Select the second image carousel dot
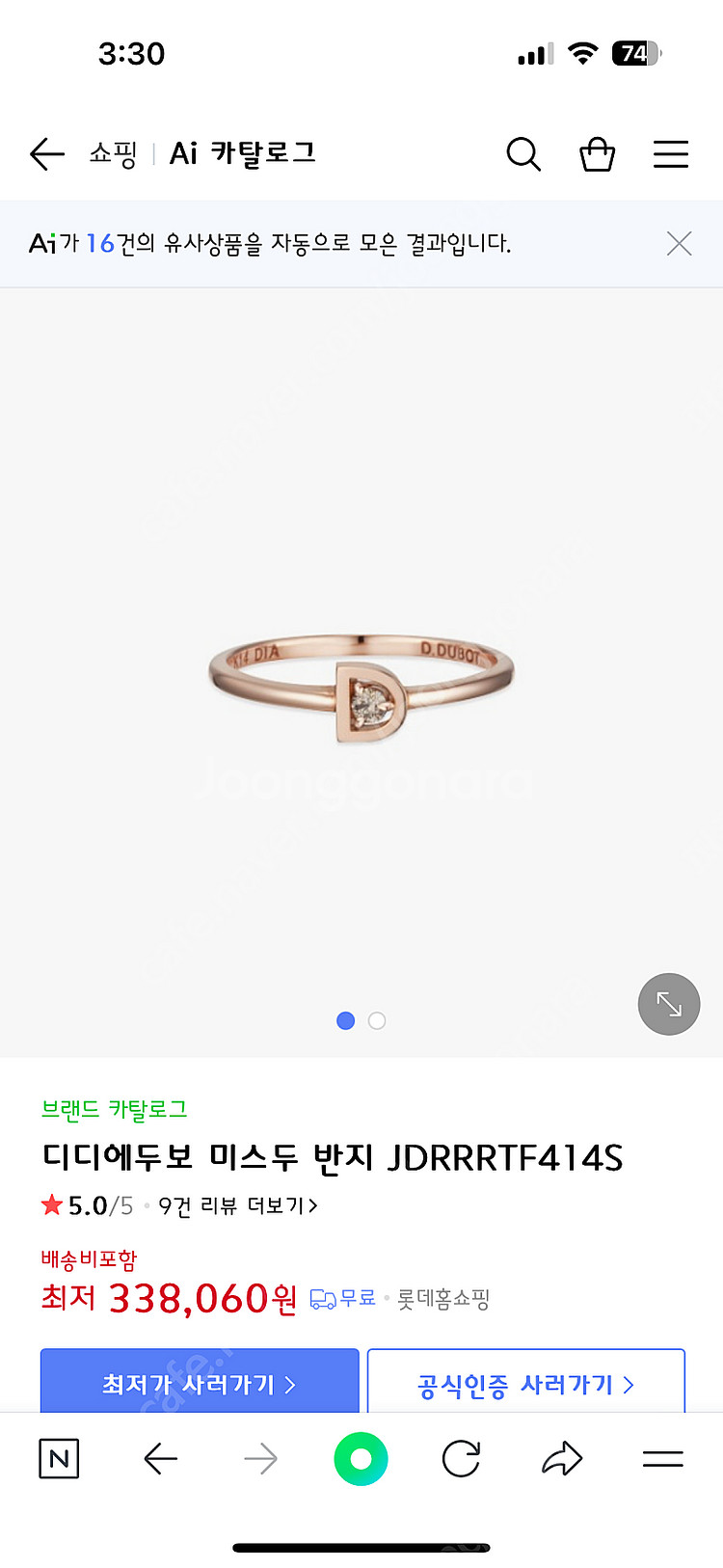The image size is (723, 1568). pyautogui.click(x=376, y=1020)
